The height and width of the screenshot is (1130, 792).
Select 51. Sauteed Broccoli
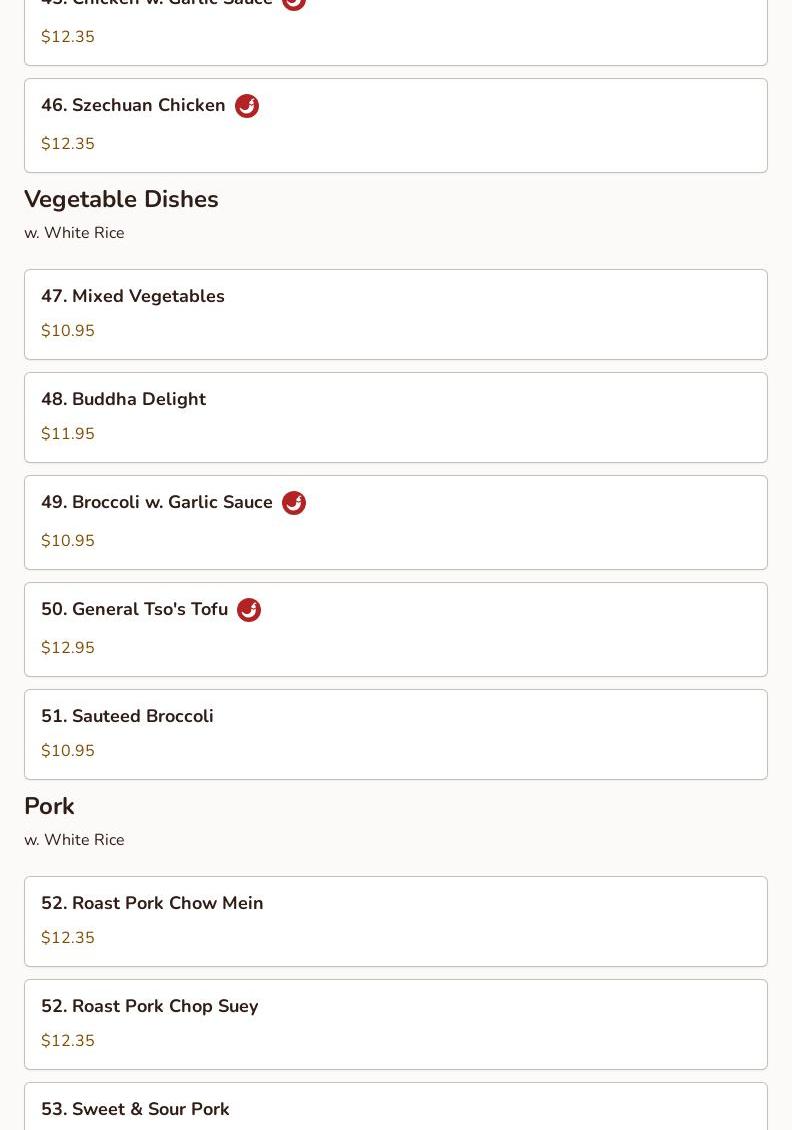click(396, 734)
